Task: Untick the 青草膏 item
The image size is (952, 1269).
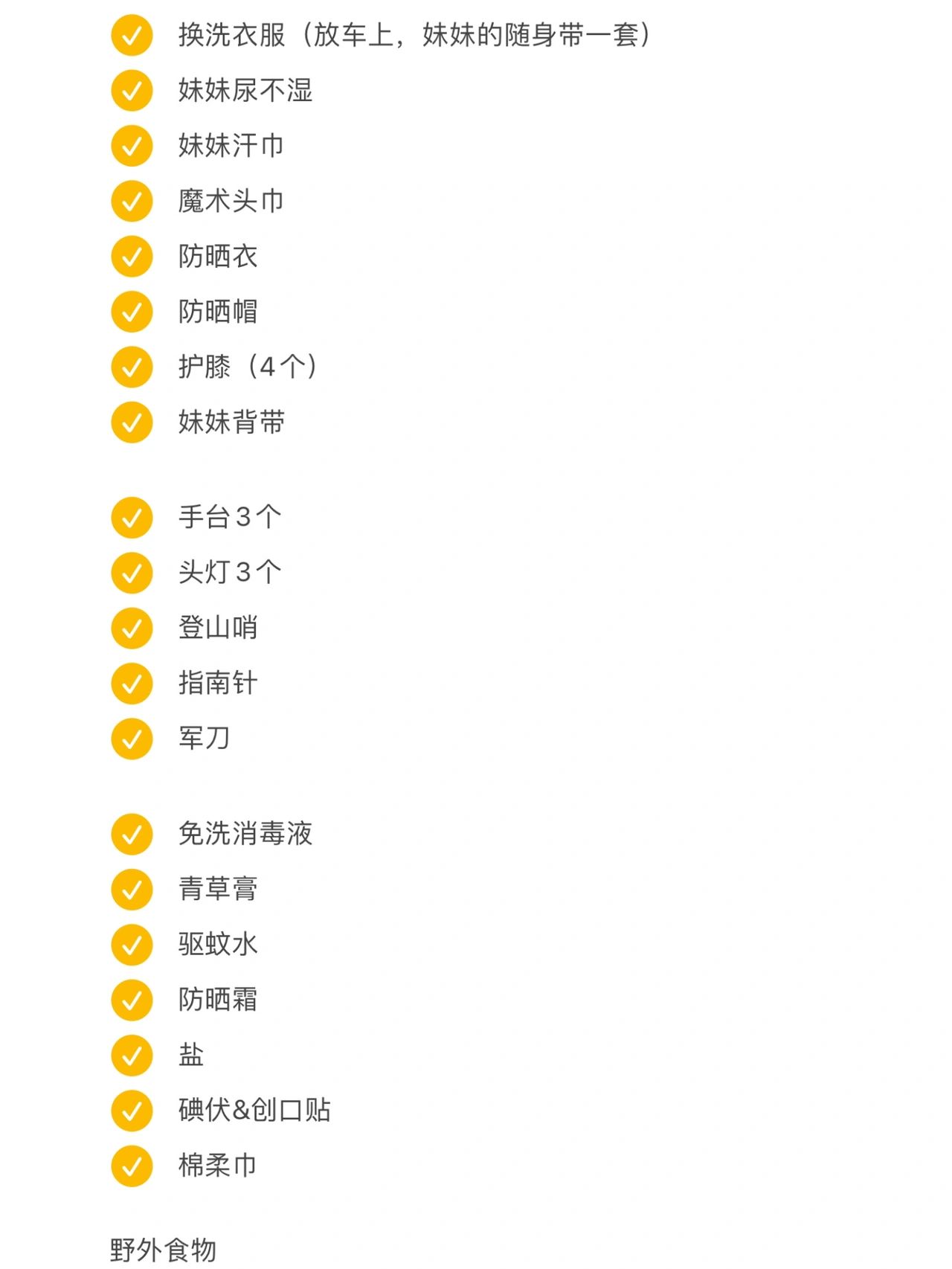Action: tap(132, 889)
